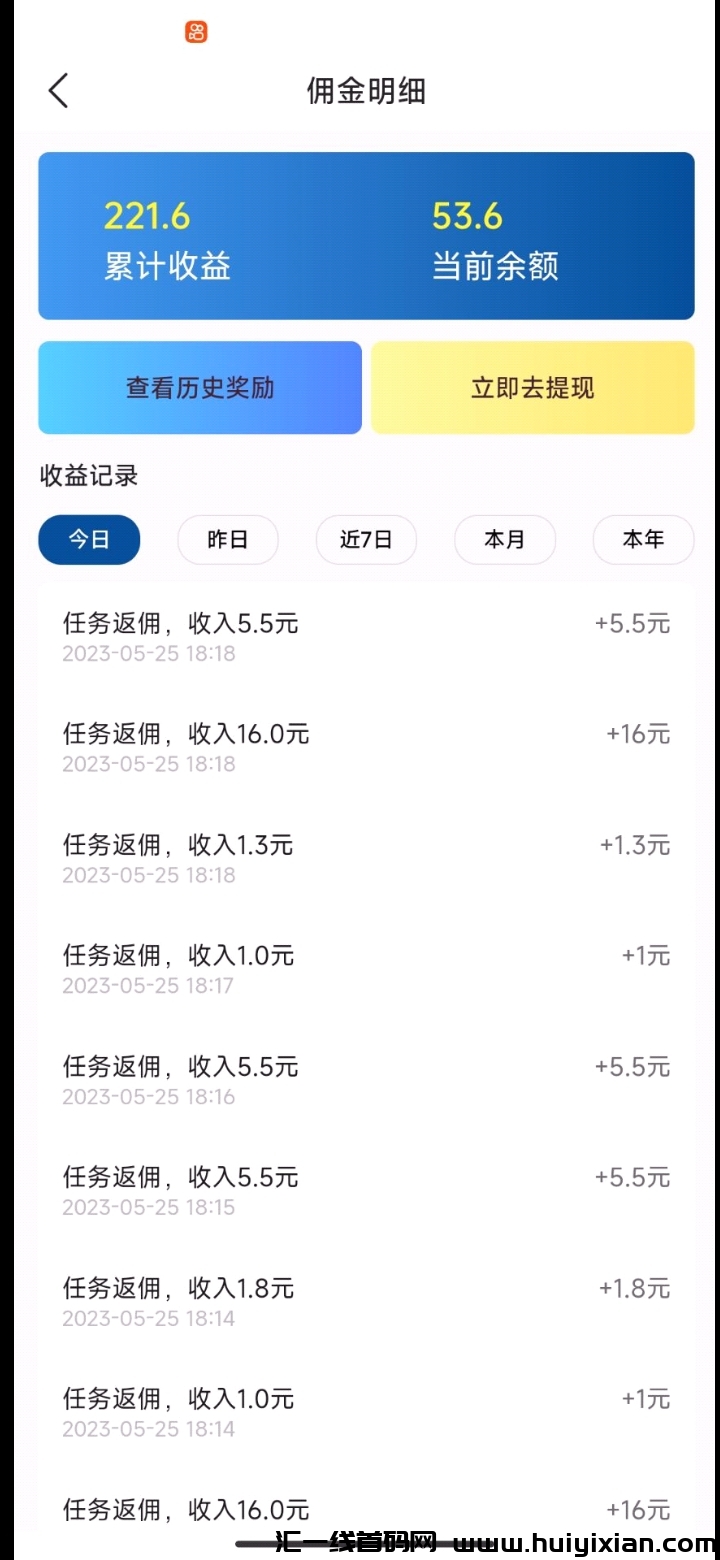Tap the 查看历史奖励 button
This screenshot has height=1560, width=720.
199,387
